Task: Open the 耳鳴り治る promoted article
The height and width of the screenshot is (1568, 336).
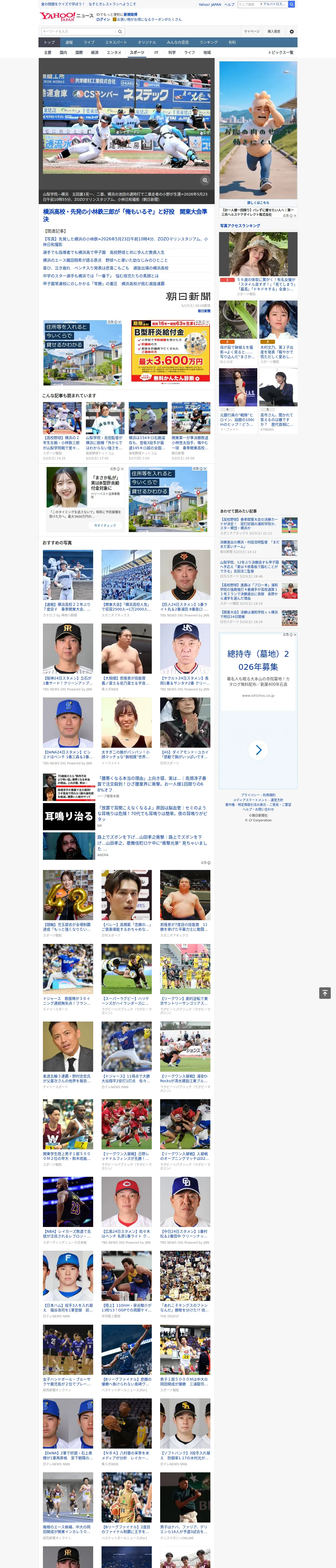Action: 126,816
